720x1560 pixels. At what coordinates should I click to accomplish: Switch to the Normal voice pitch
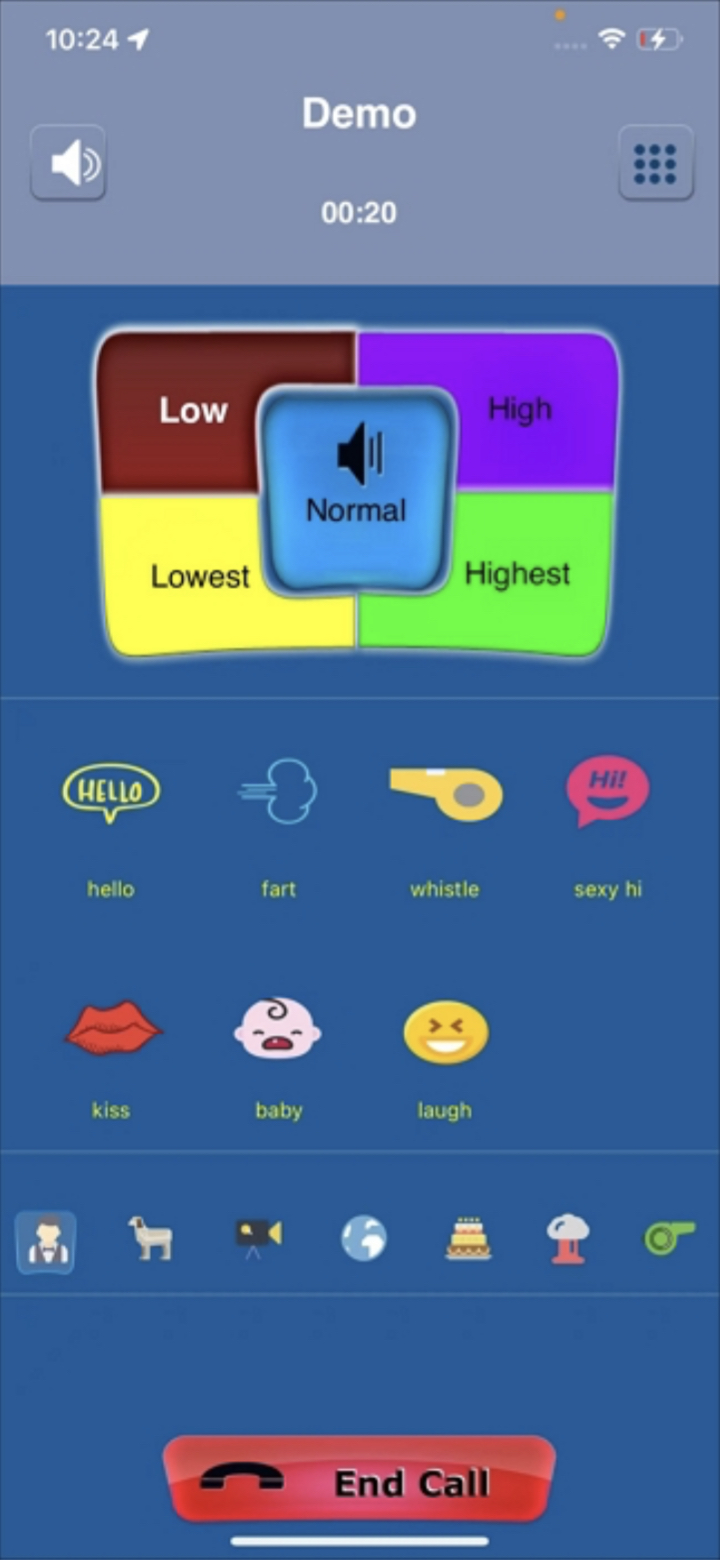[357, 490]
